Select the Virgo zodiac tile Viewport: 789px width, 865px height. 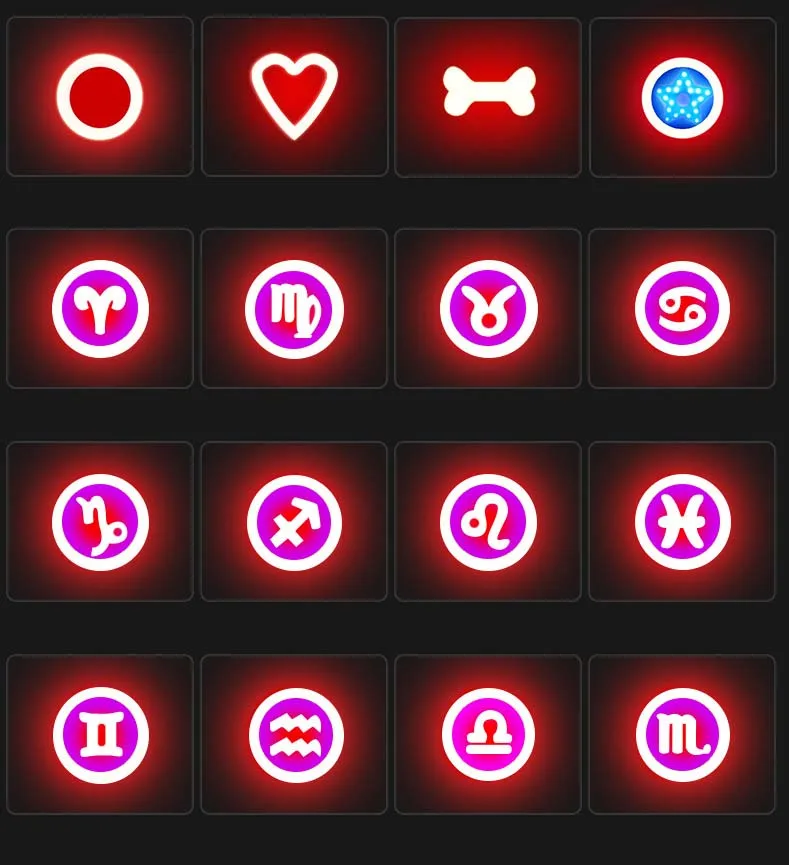[x=294, y=308]
